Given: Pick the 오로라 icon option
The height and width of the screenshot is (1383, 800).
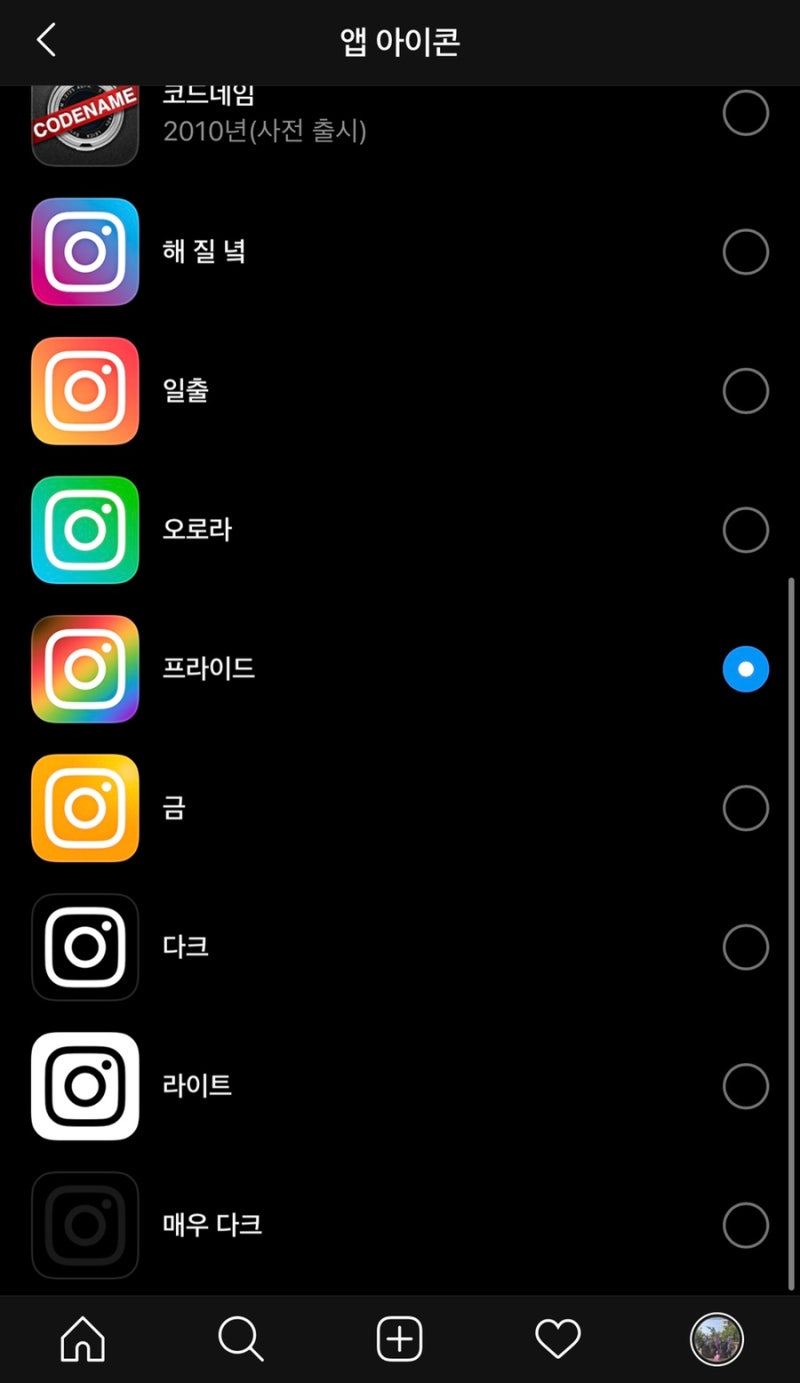Looking at the screenshot, I should (x=745, y=529).
